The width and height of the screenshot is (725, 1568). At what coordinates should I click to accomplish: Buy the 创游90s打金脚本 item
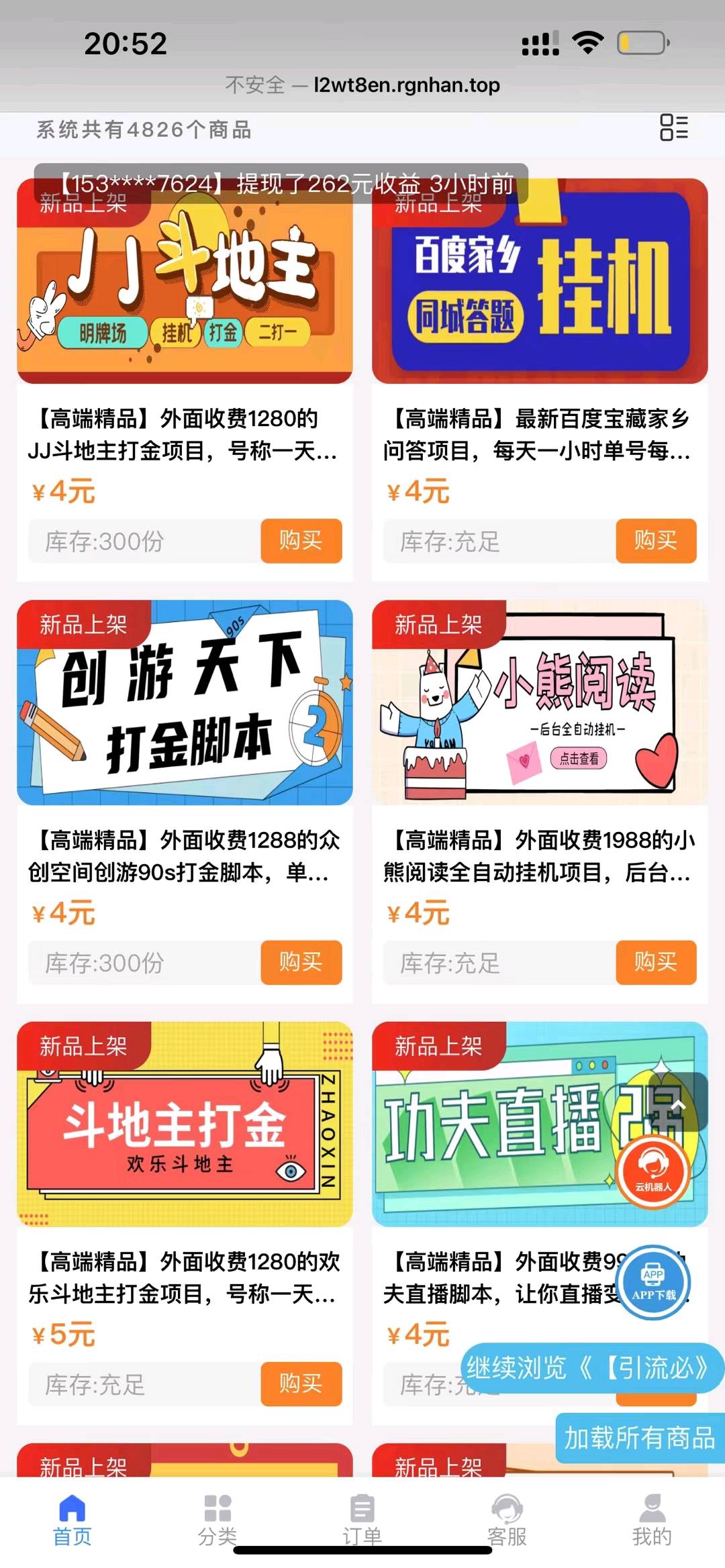click(x=301, y=962)
